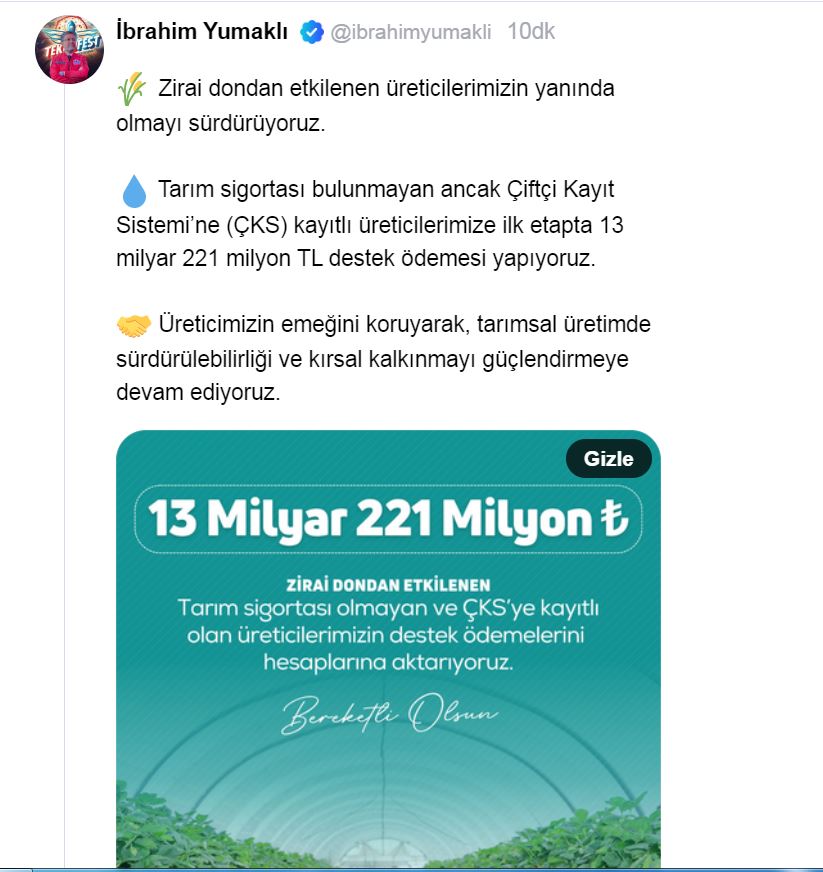
Task: Click the handshake emoji before the last paragraph
Action: (x=131, y=320)
